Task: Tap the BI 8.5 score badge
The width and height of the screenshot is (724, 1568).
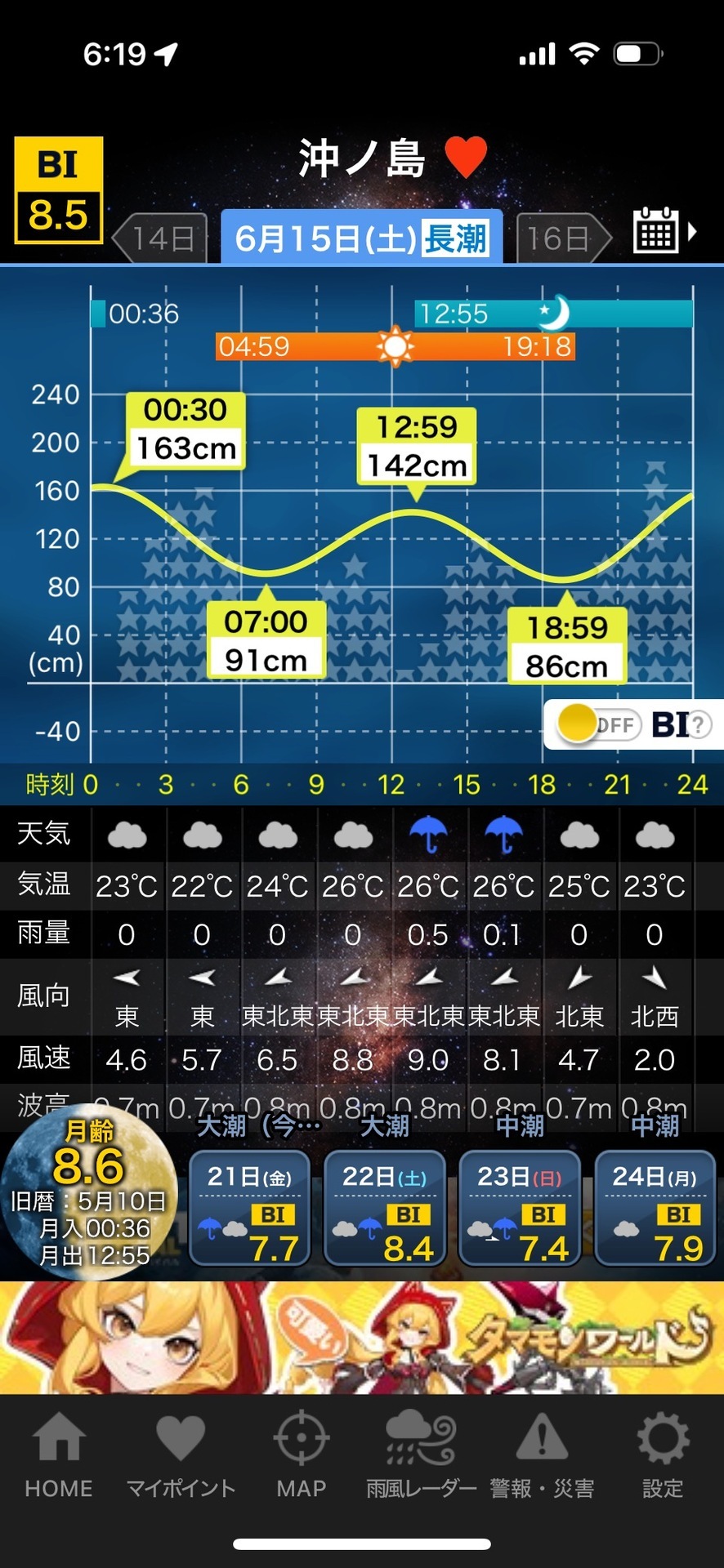Action: (58, 191)
